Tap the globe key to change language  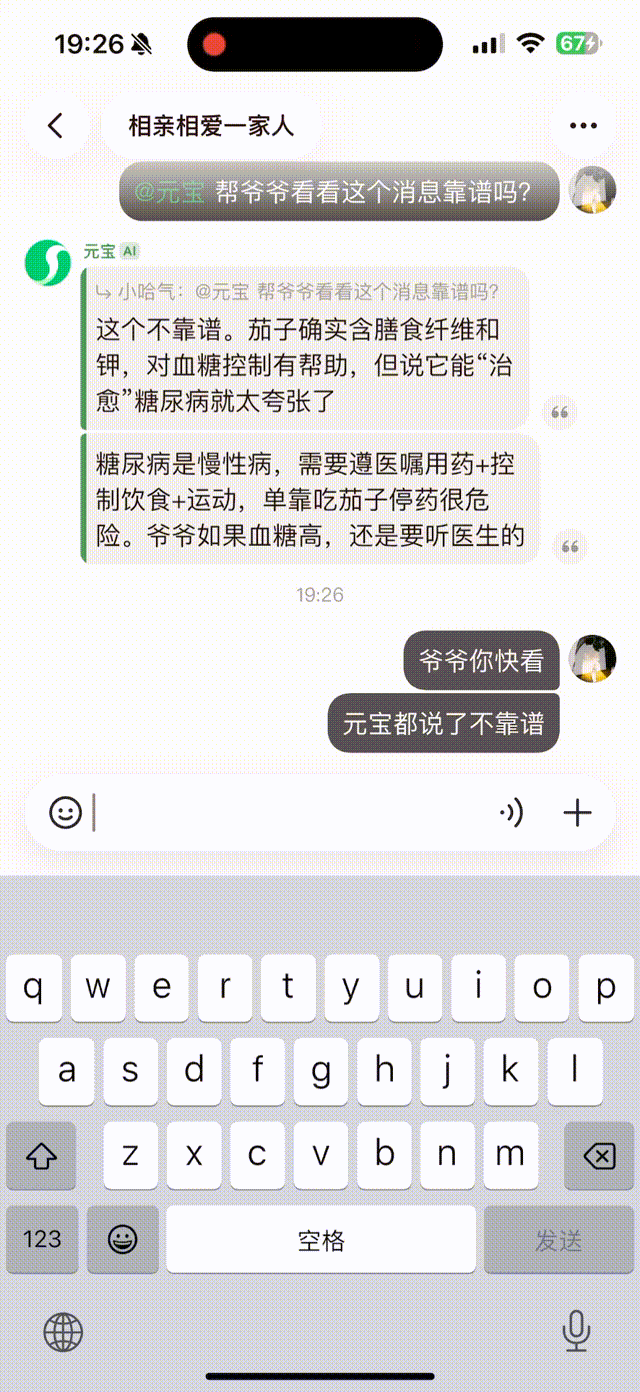63,1332
